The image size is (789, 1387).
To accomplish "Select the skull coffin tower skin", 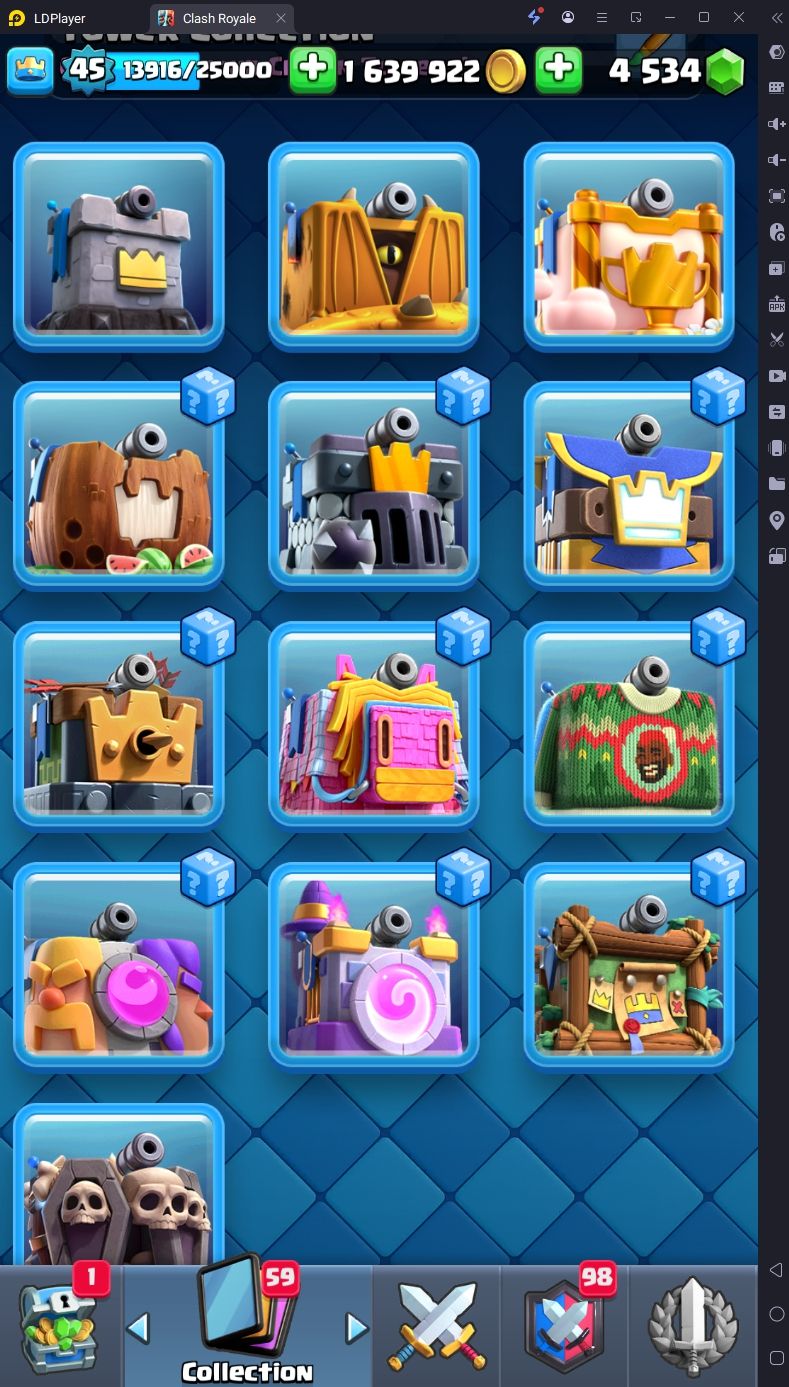I will pyautogui.click(x=118, y=1190).
